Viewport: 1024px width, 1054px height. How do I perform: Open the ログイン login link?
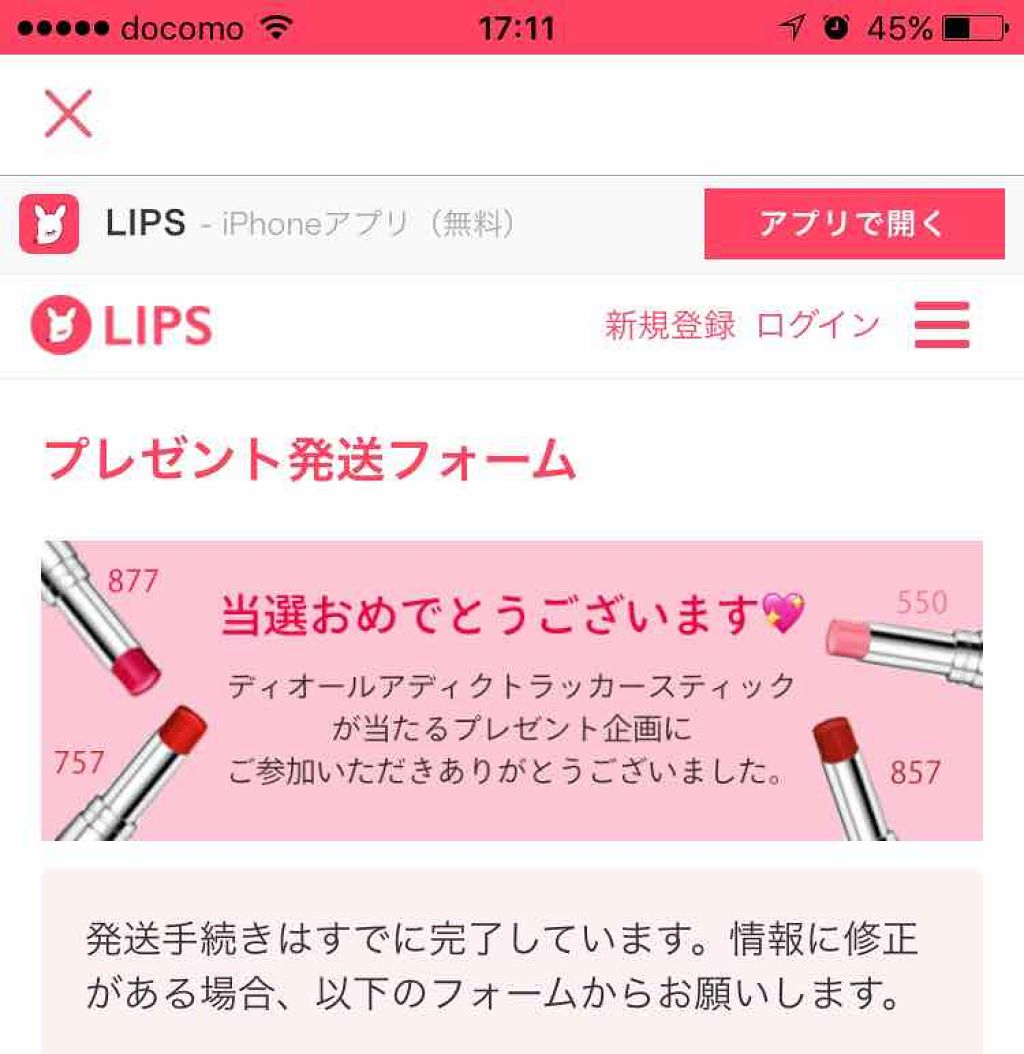pyautogui.click(x=818, y=326)
